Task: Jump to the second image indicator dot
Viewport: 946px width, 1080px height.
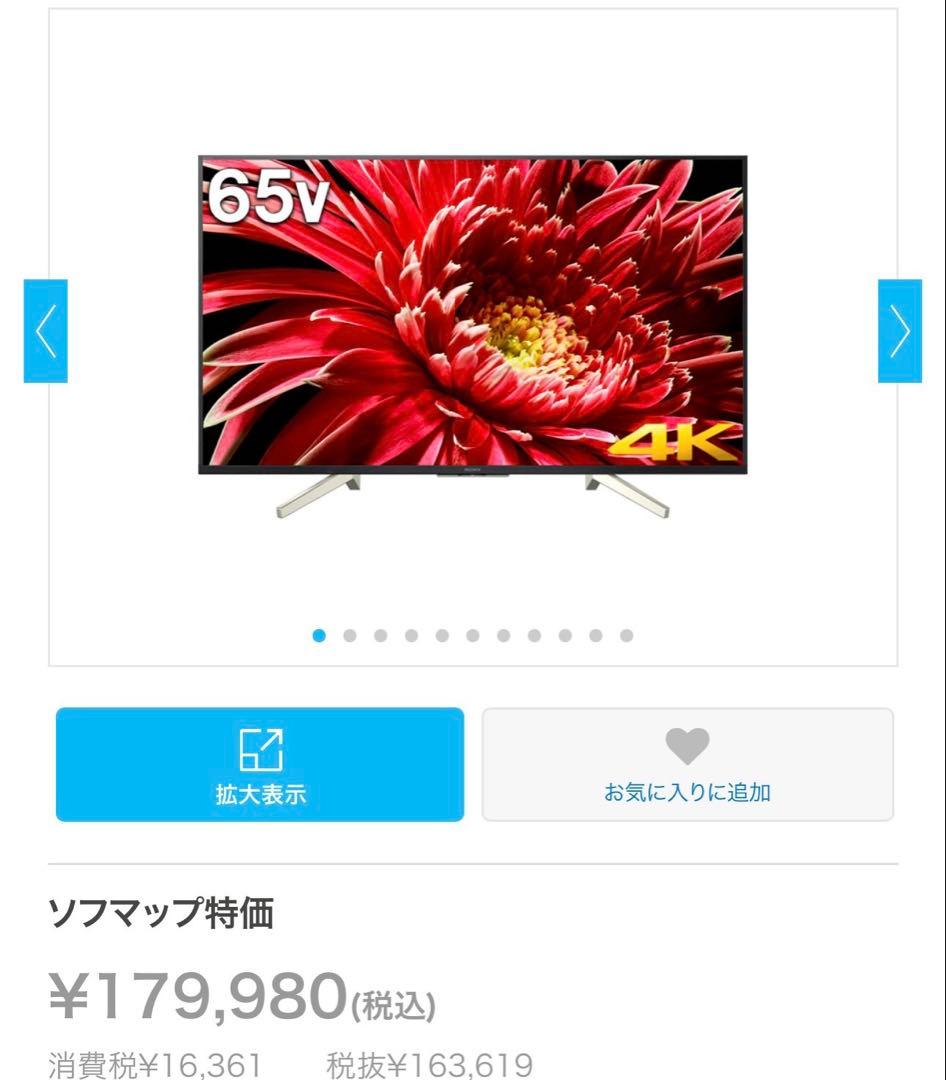Action: (350, 635)
